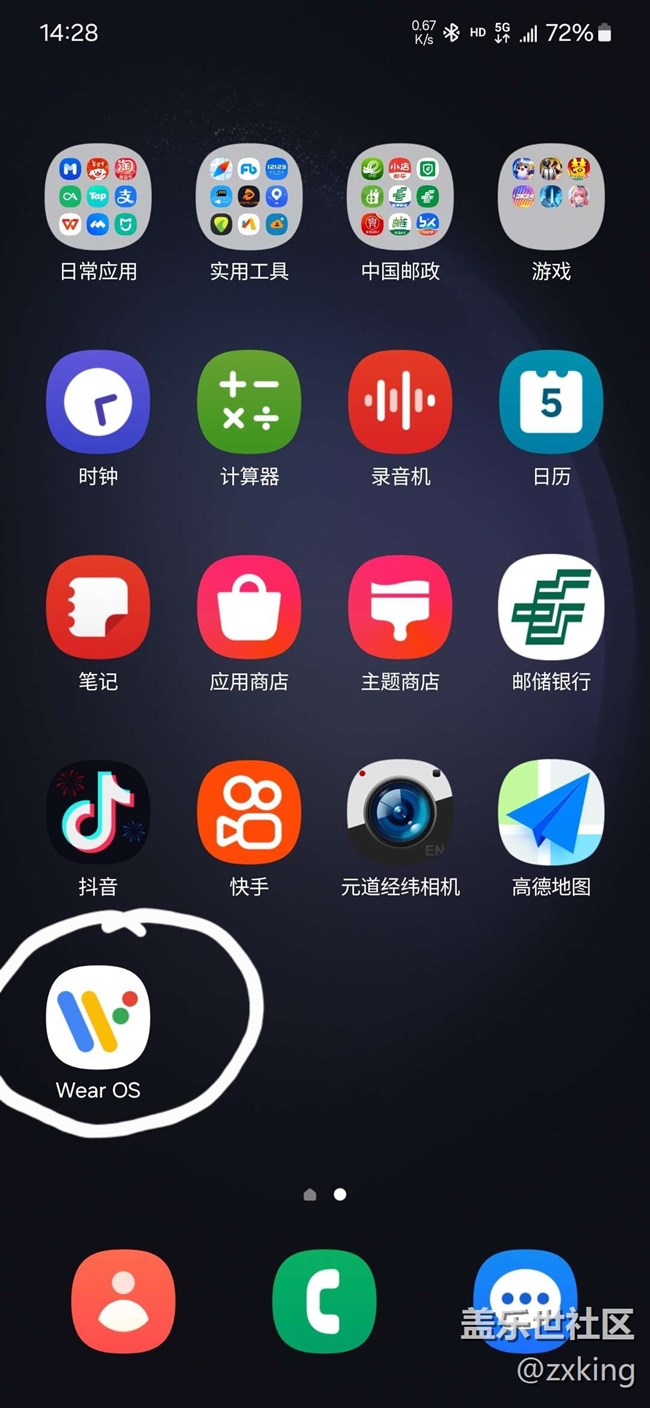This screenshot has width=650, height=1408.
Task: Open the 快手 app
Action: 249,812
